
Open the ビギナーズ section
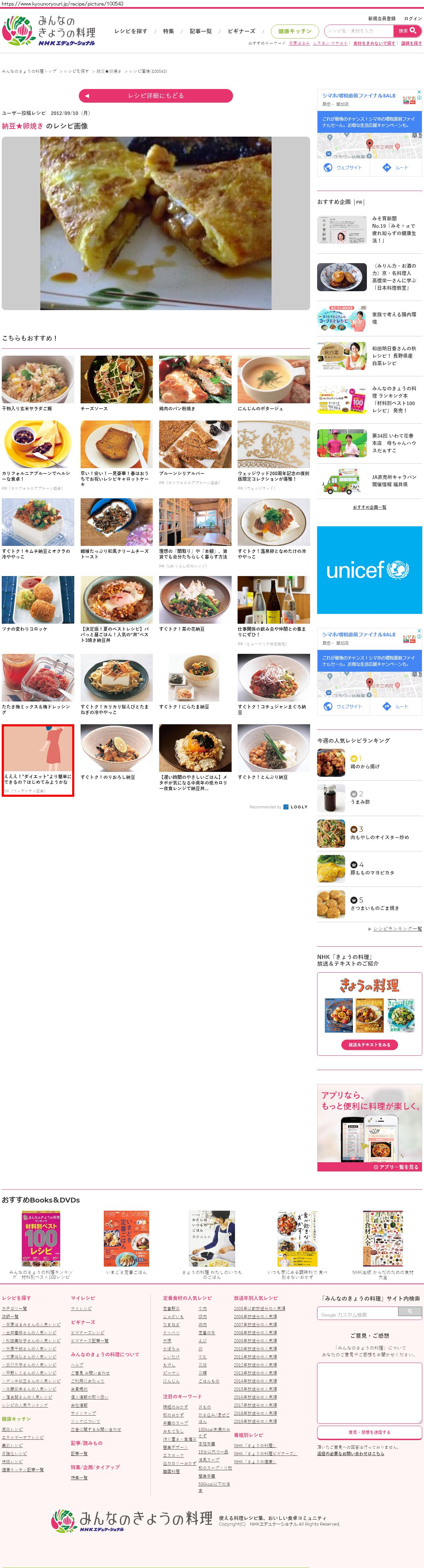[241, 31]
